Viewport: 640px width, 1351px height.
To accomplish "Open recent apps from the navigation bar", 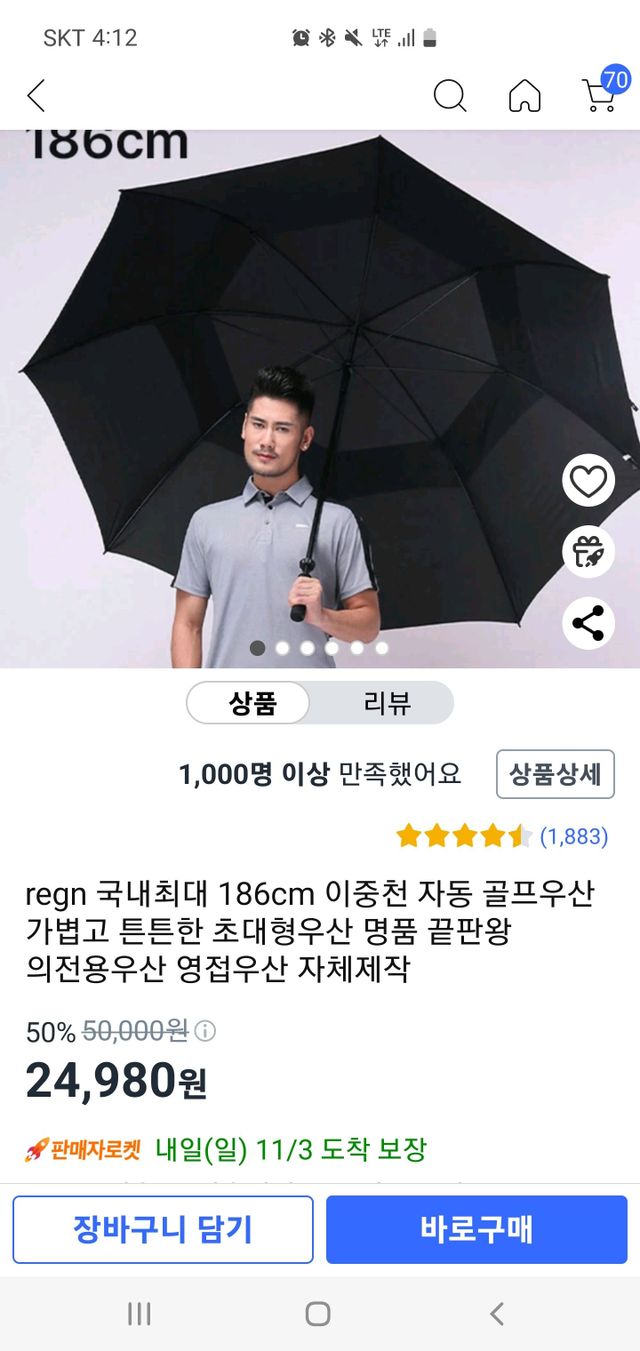I will tap(139, 1313).
